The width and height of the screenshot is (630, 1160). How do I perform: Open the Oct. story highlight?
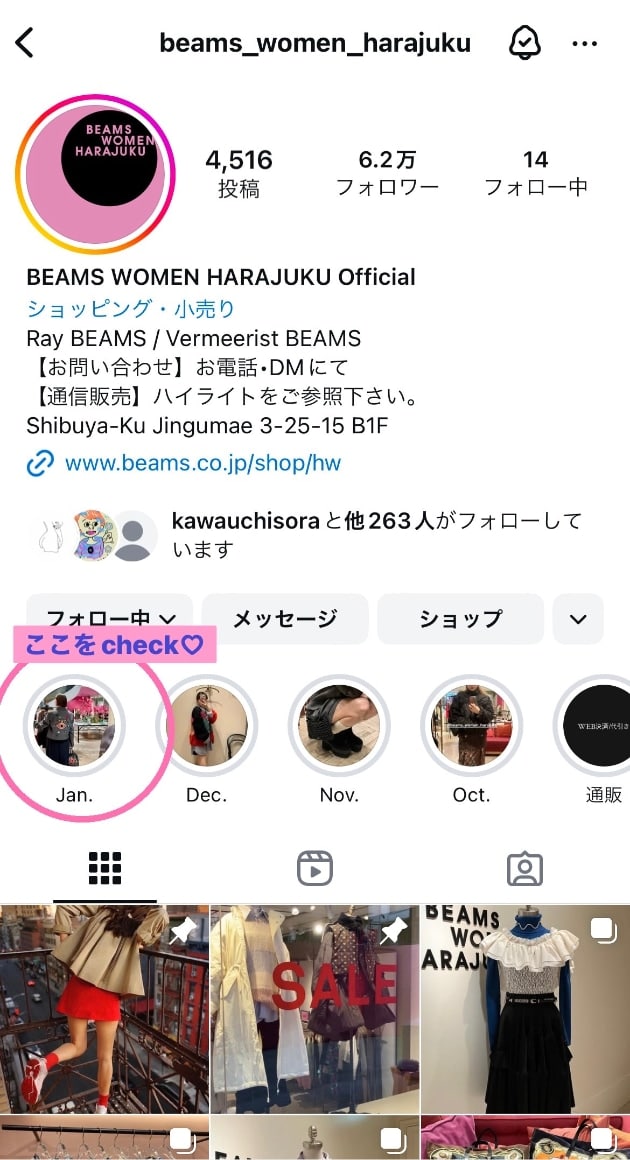tap(471, 725)
